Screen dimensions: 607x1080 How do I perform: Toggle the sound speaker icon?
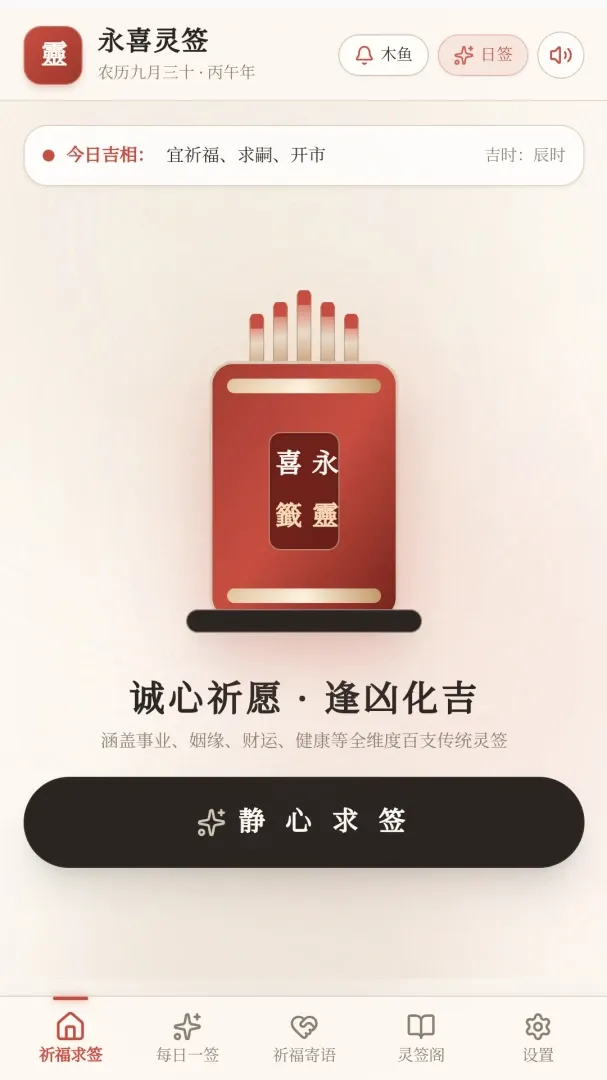tap(561, 55)
